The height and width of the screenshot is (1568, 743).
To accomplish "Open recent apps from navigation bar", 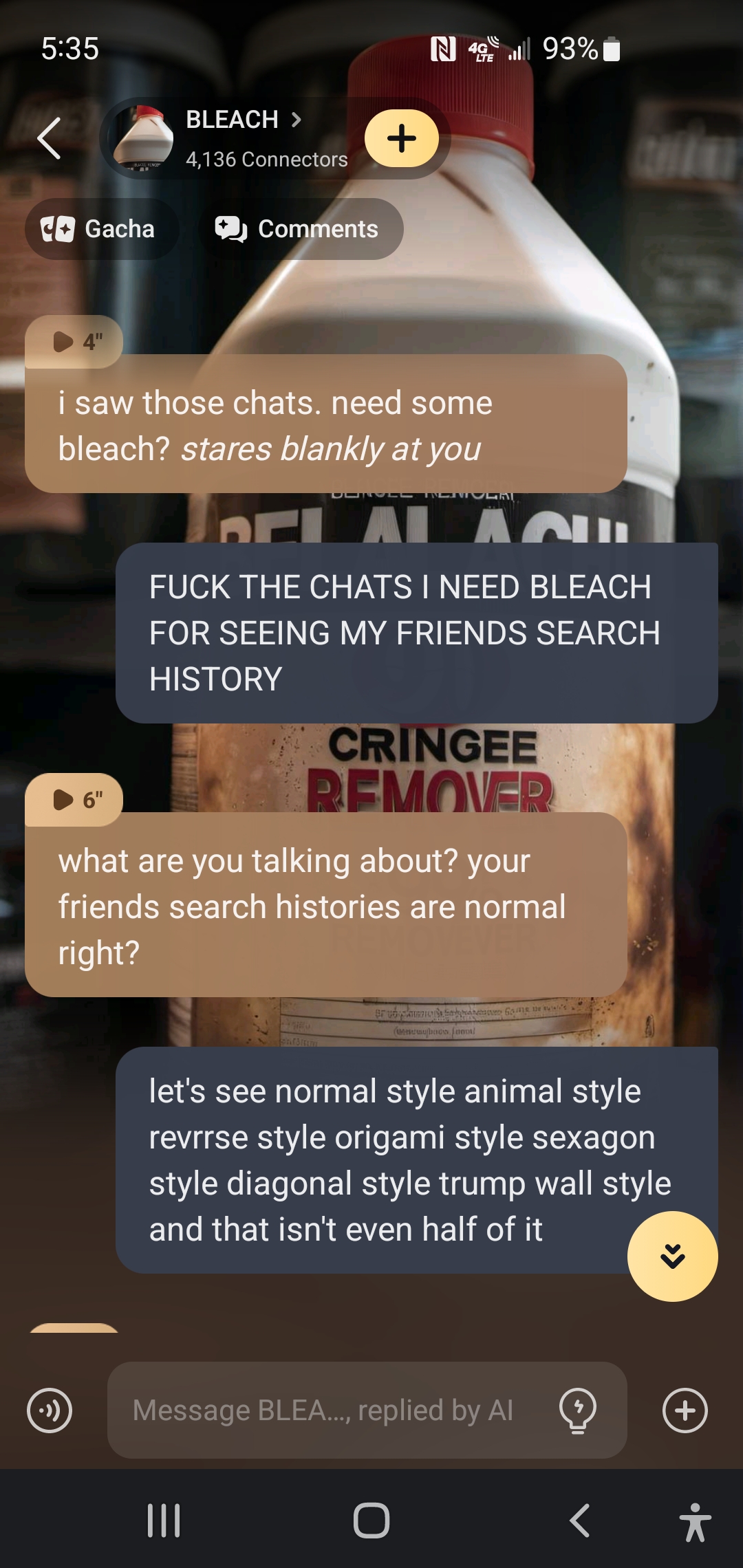I will pos(164,1521).
